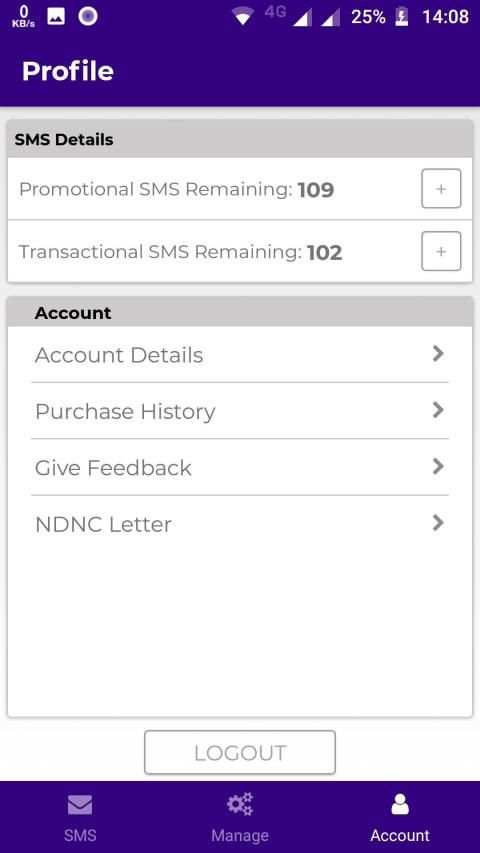480x853 pixels.
Task: Switch to the Manage tab
Action: (x=240, y=818)
